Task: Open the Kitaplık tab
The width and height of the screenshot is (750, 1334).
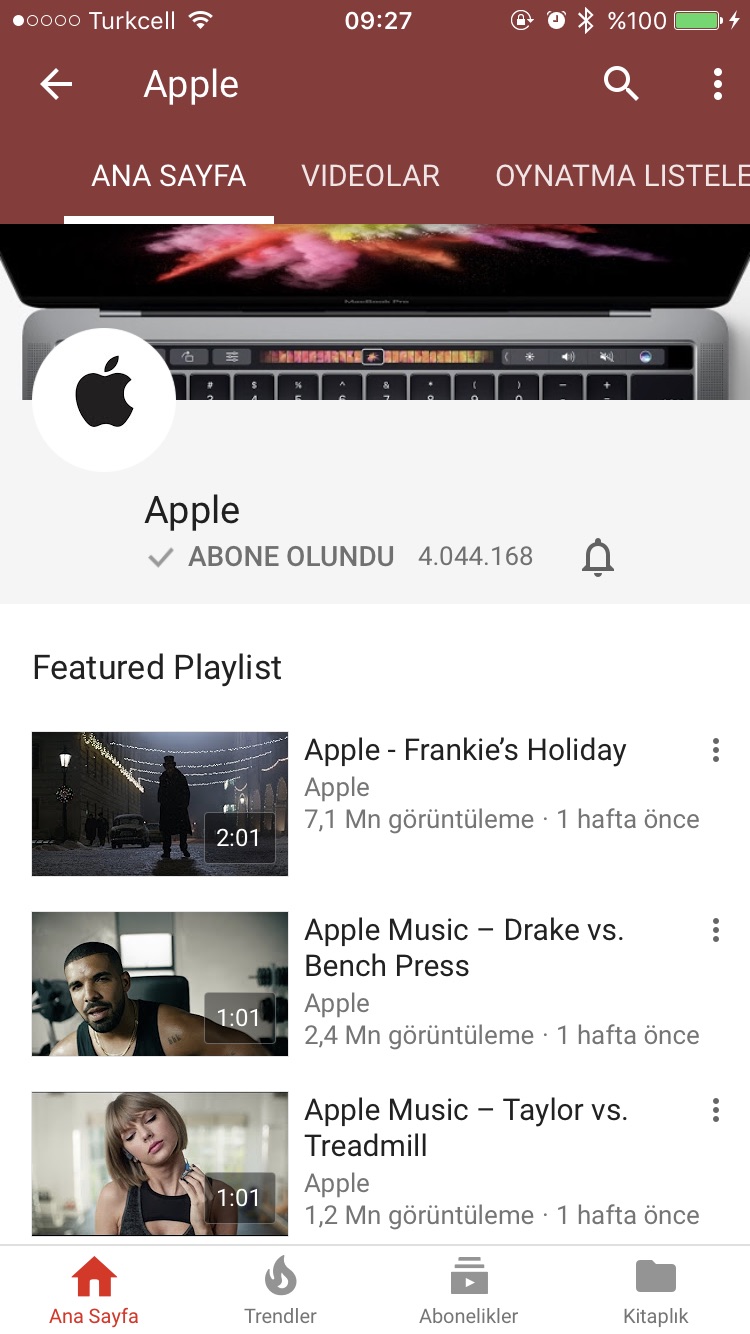Action: coord(656,1290)
